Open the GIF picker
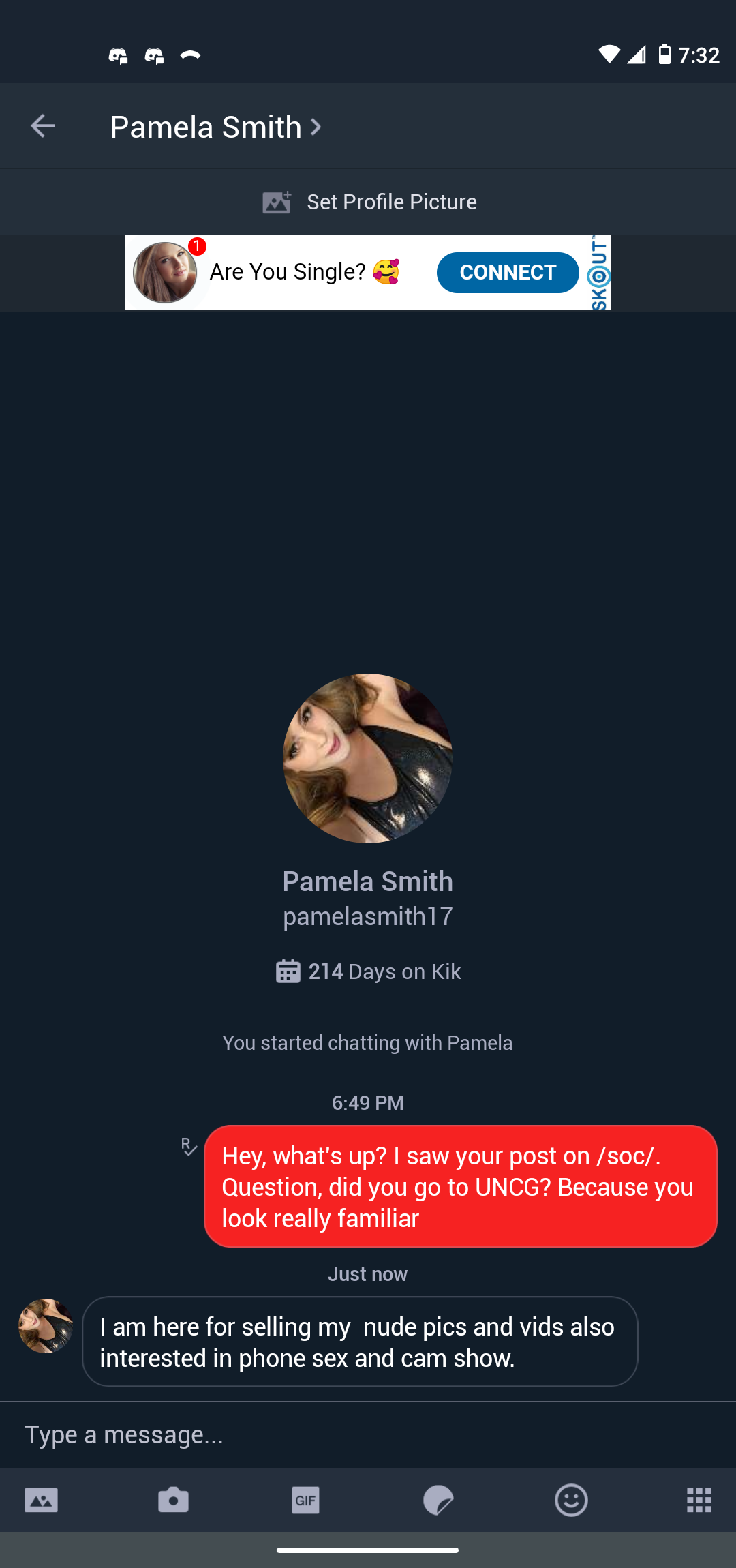736x1568 pixels. pyautogui.click(x=305, y=1501)
